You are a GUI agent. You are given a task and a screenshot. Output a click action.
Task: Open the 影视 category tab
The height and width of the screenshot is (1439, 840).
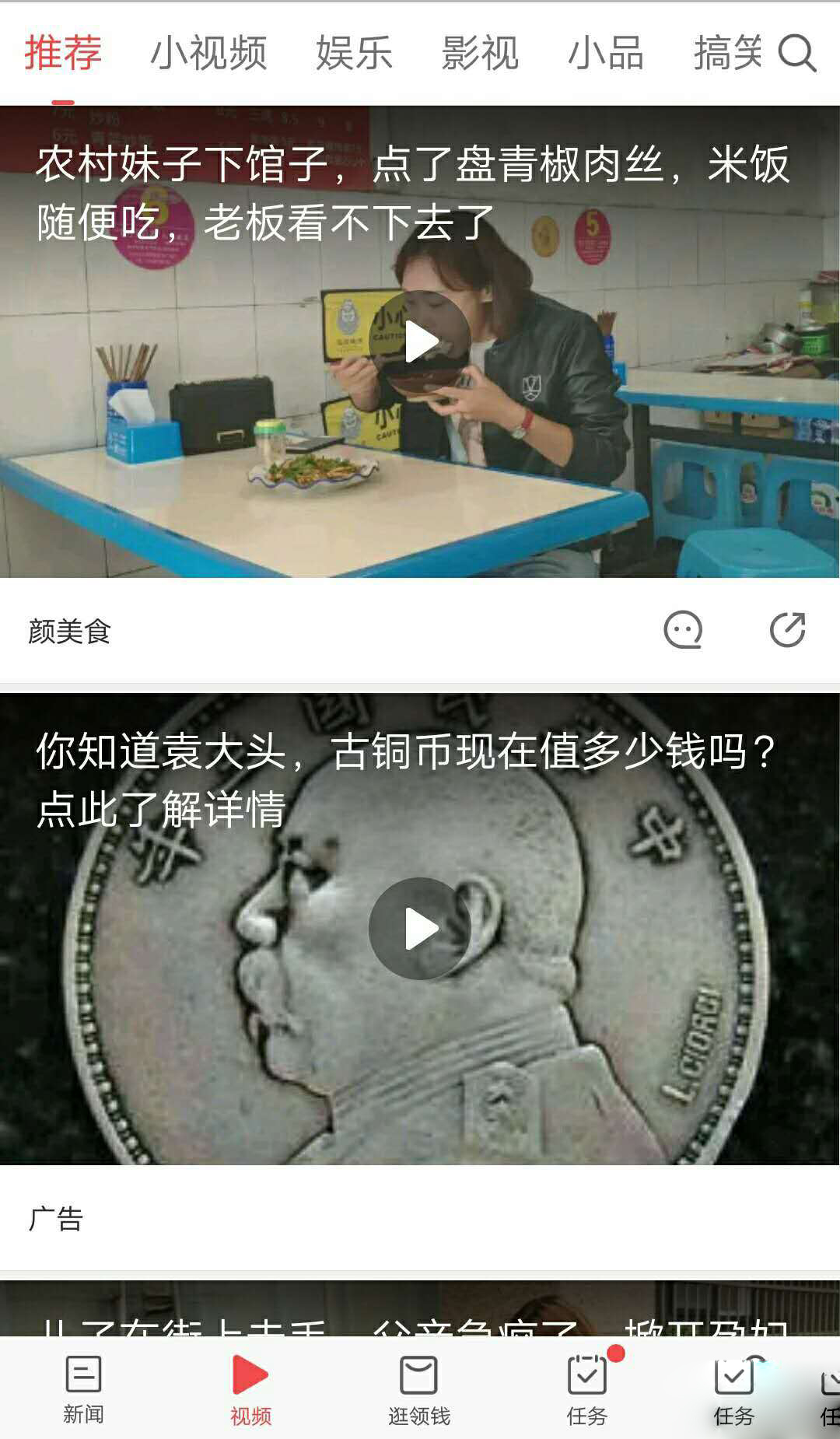coord(480,54)
